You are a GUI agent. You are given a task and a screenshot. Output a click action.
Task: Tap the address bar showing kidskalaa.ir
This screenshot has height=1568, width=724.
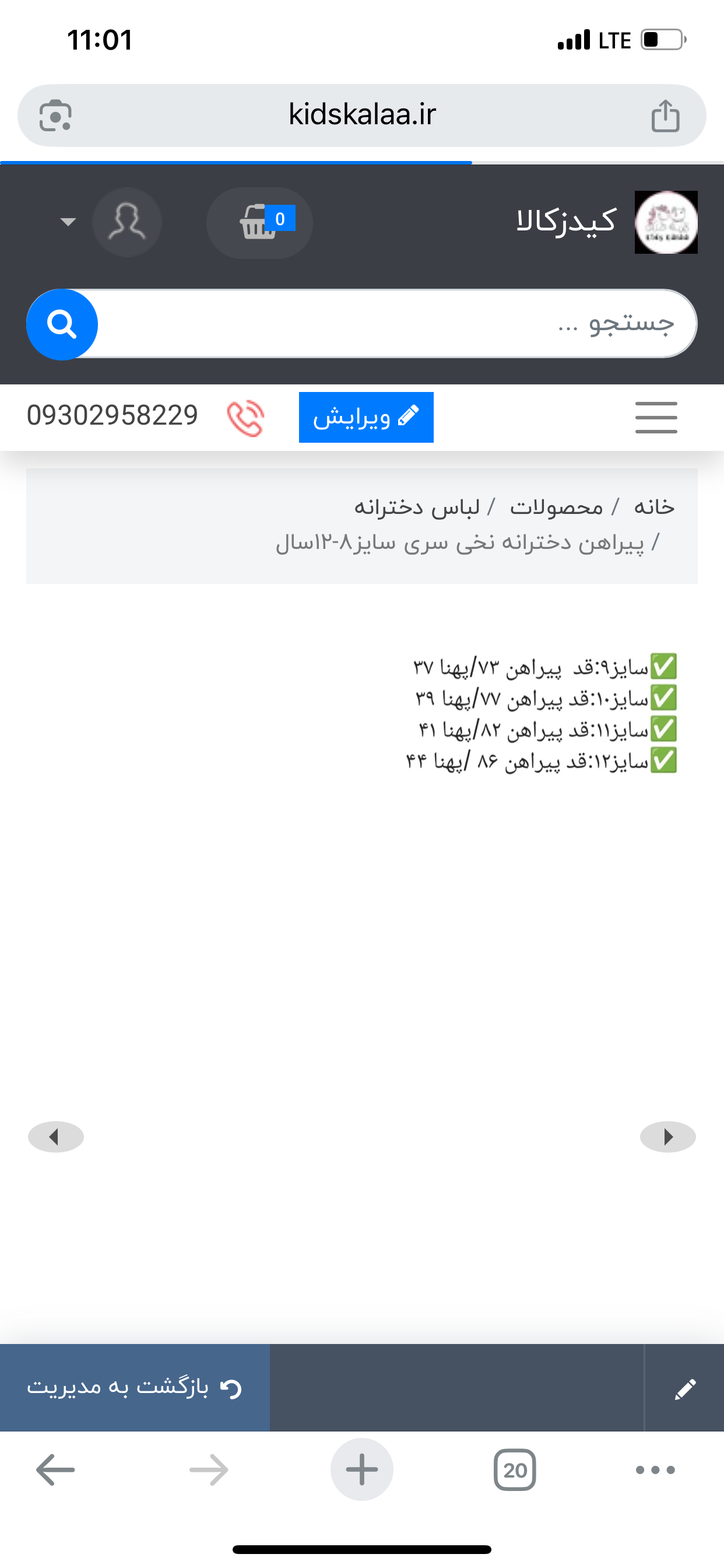[361, 115]
